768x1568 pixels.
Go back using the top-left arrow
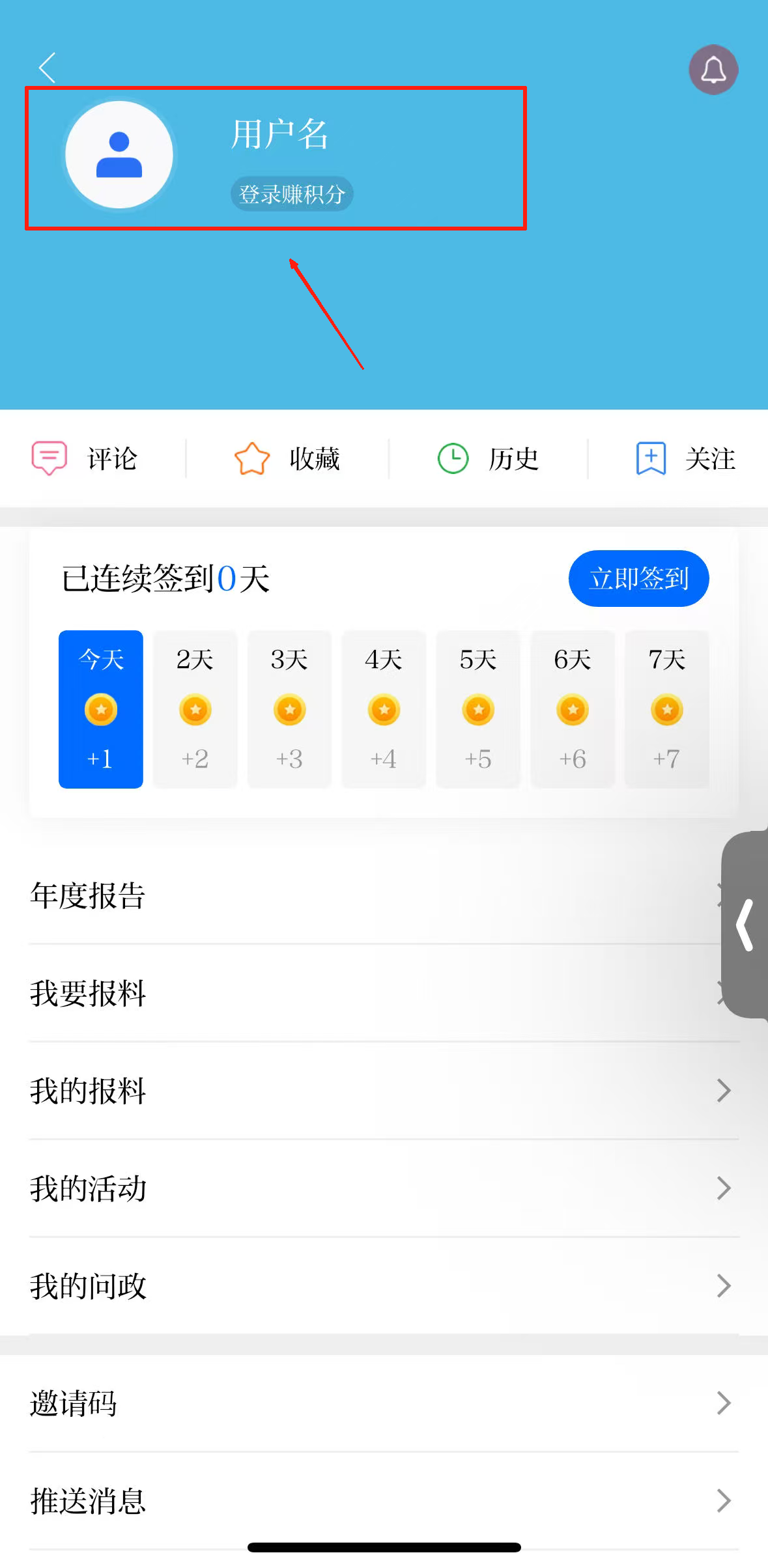[x=48, y=68]
